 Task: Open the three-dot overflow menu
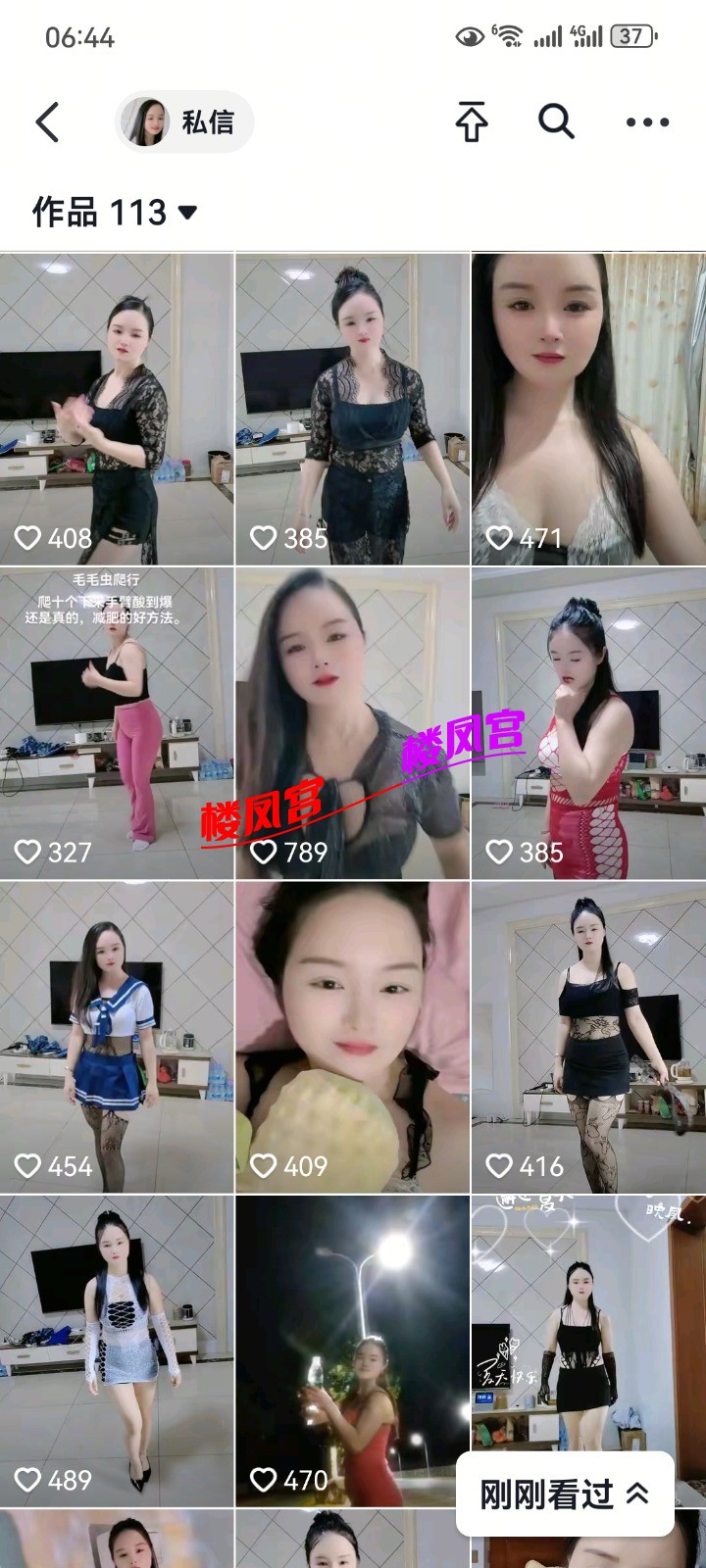[647, 122]
